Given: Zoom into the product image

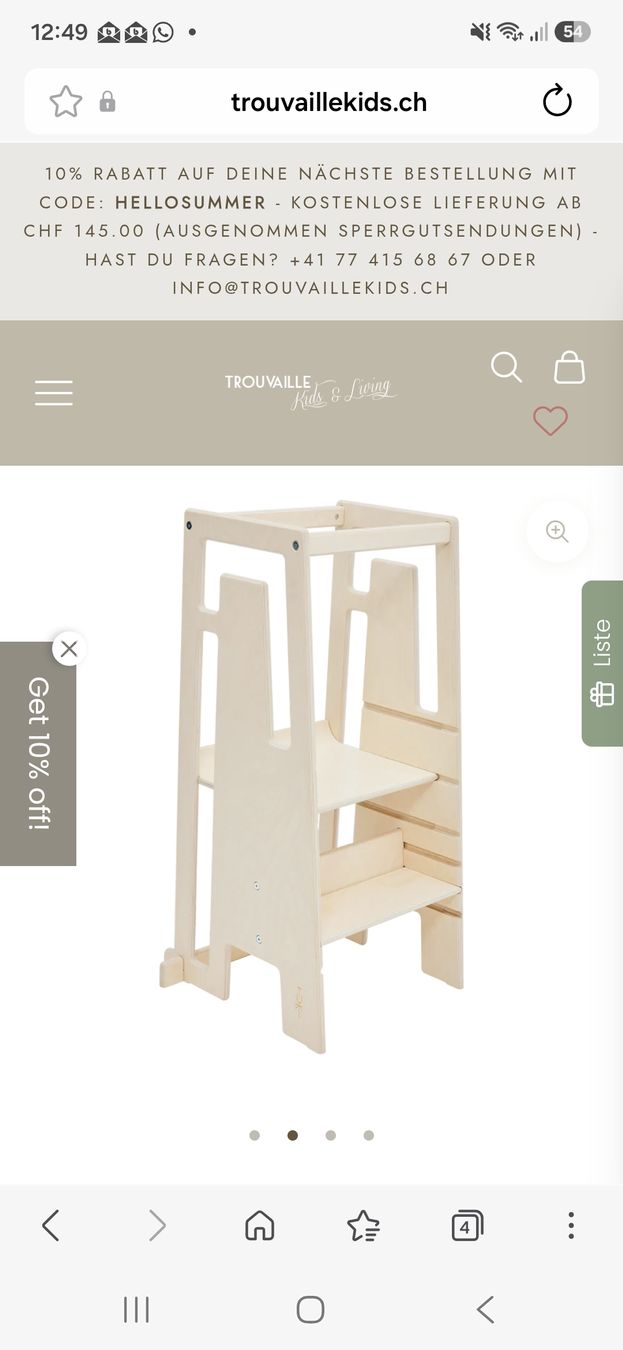Looking at the screenshot, I should [557, 531].
